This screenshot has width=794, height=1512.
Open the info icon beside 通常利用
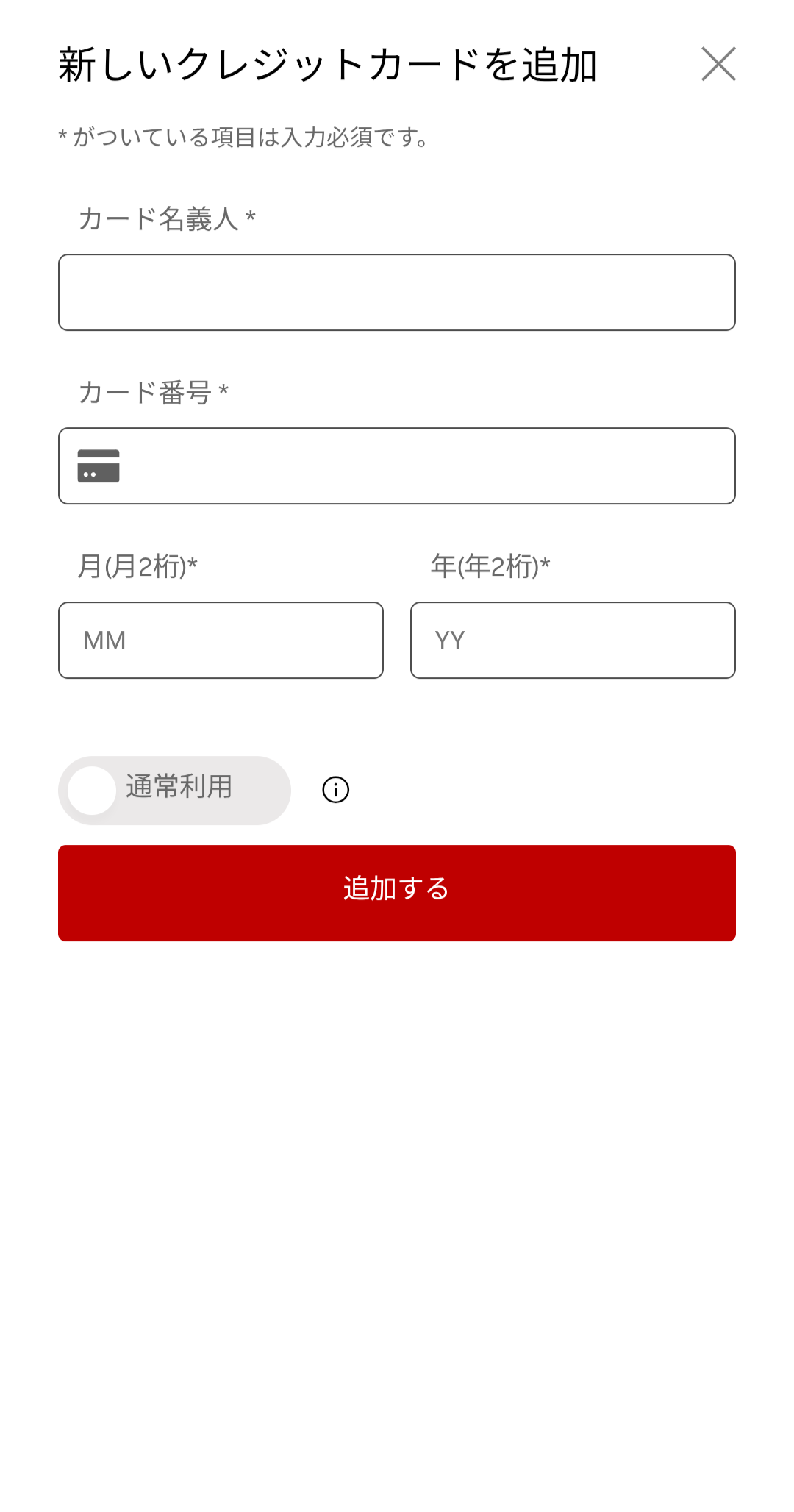[x=336, y=790]
